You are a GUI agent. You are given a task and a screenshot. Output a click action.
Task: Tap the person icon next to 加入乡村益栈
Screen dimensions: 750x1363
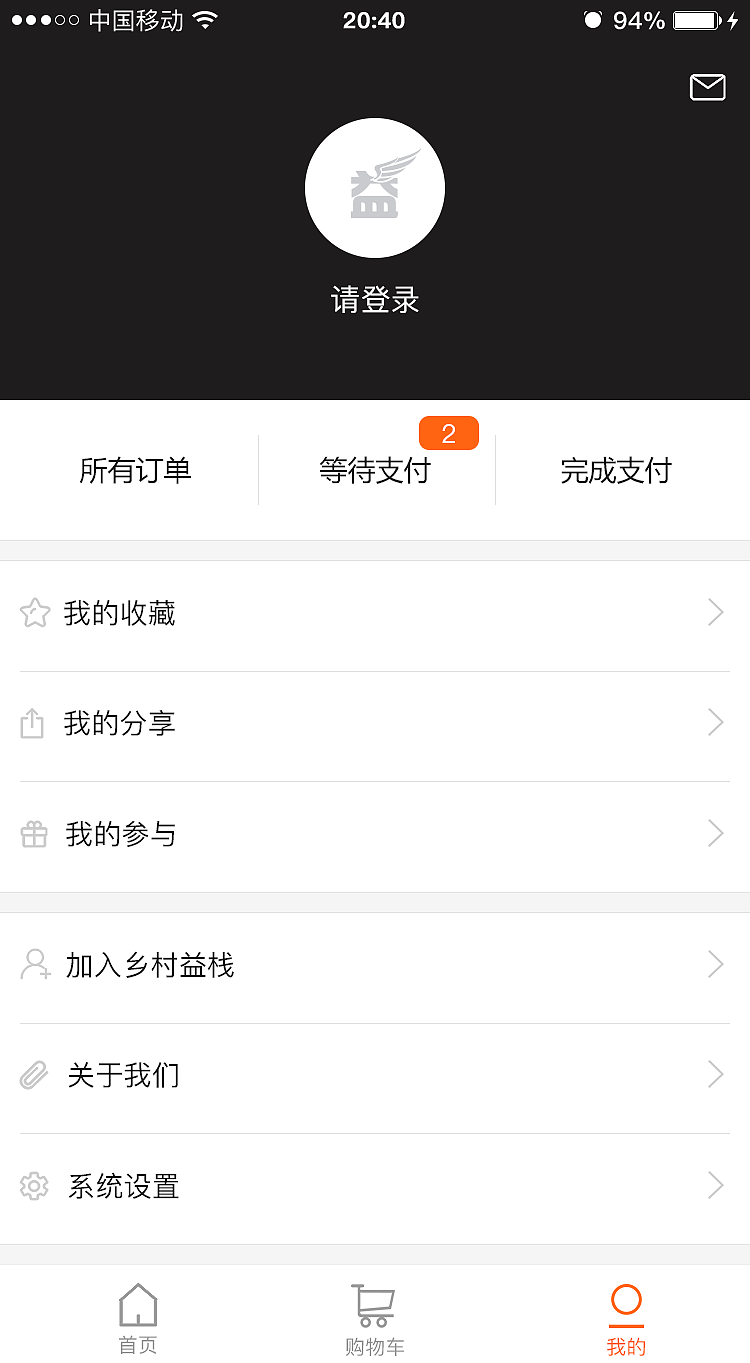click(x=35, y=964)
